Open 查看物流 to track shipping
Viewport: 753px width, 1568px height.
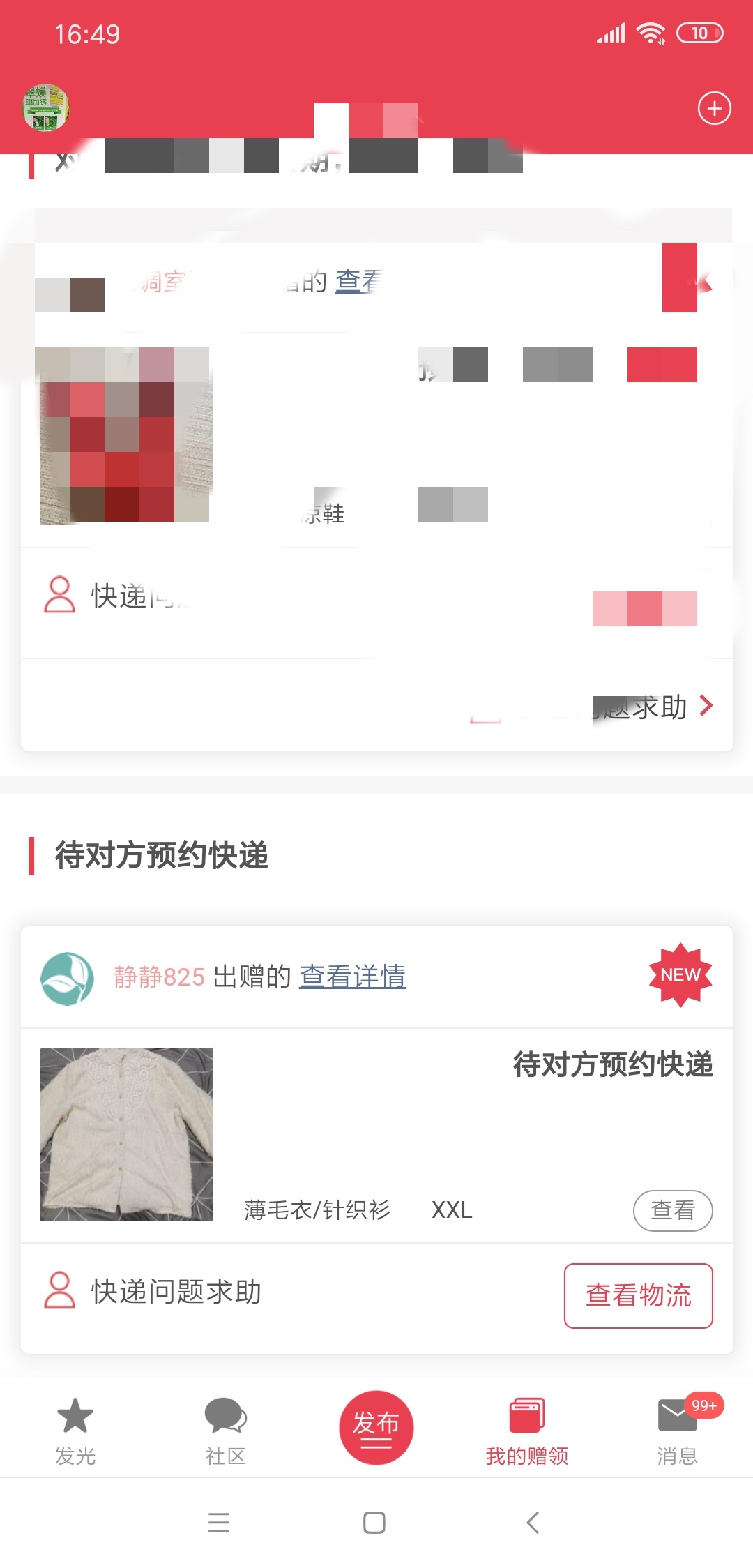tap(638, 1295)
